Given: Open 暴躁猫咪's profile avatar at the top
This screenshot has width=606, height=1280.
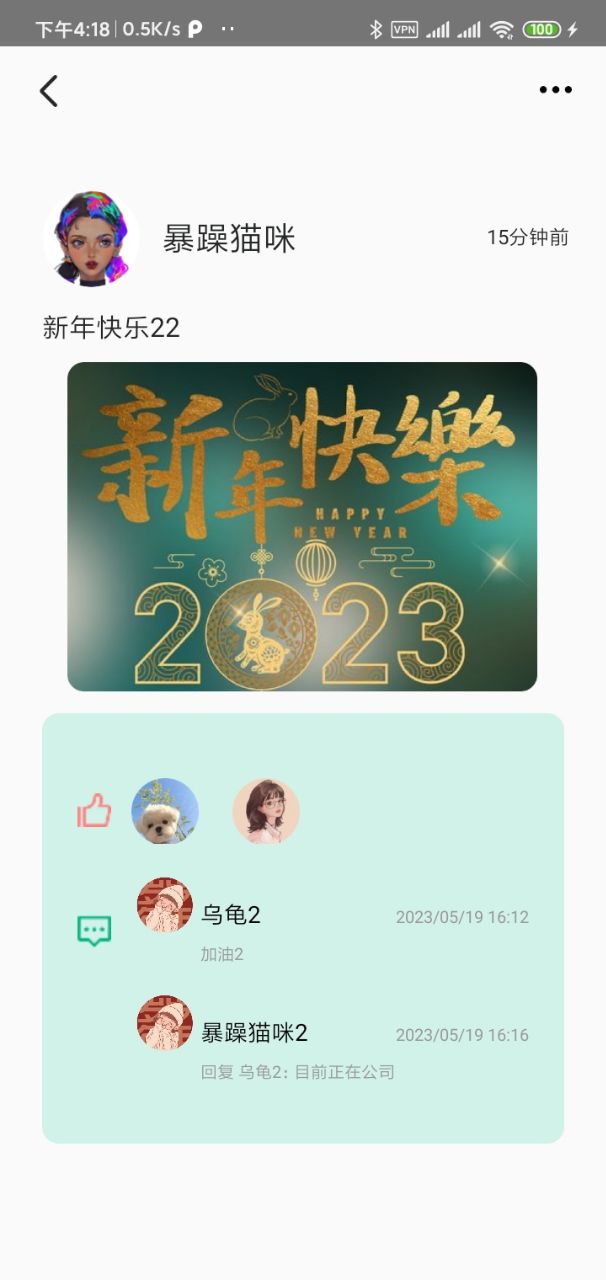Looking at the screenshot, I should pos(91,238).
